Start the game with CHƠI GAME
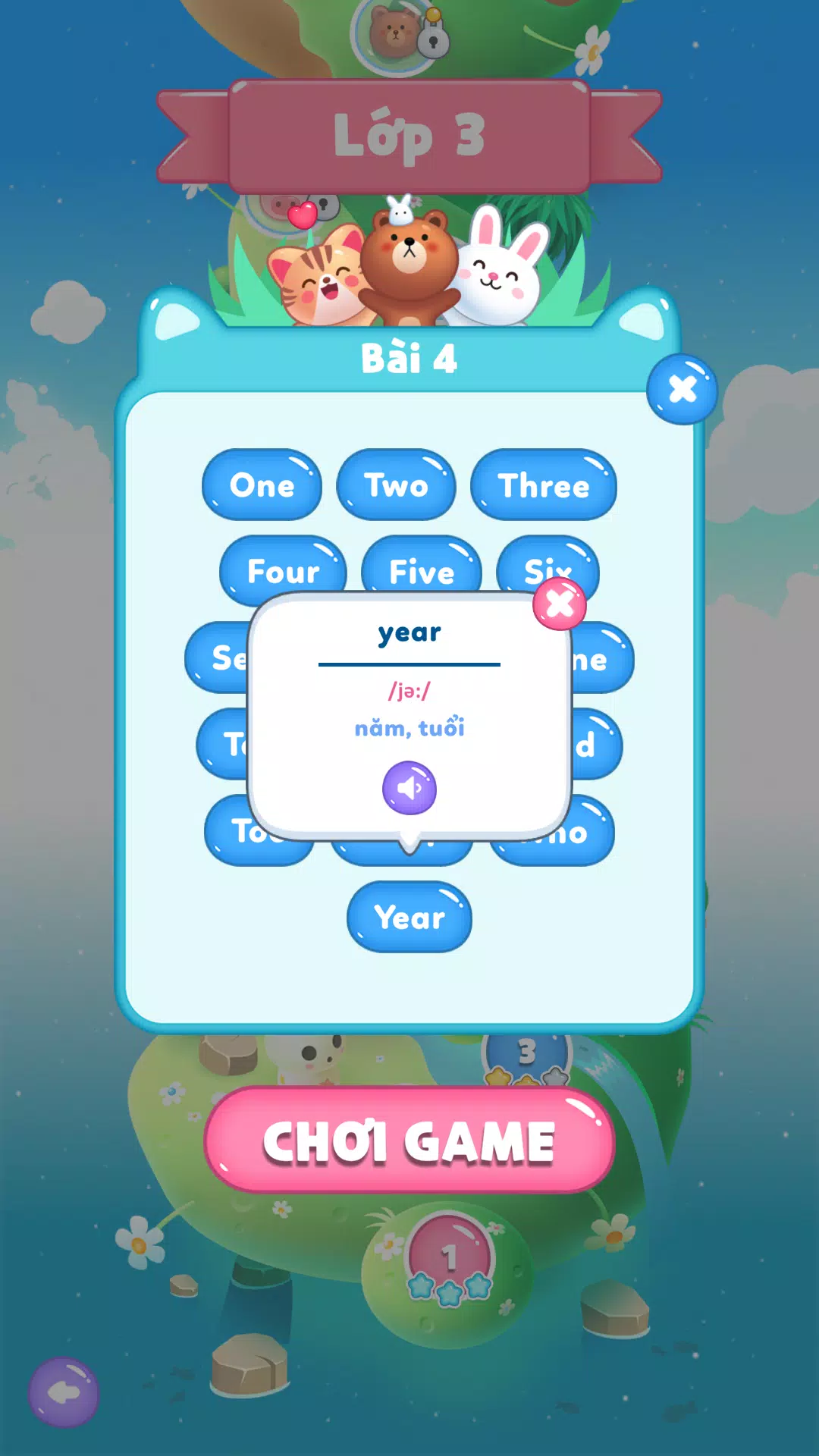819x1456 pixels. pos(409,1140)
